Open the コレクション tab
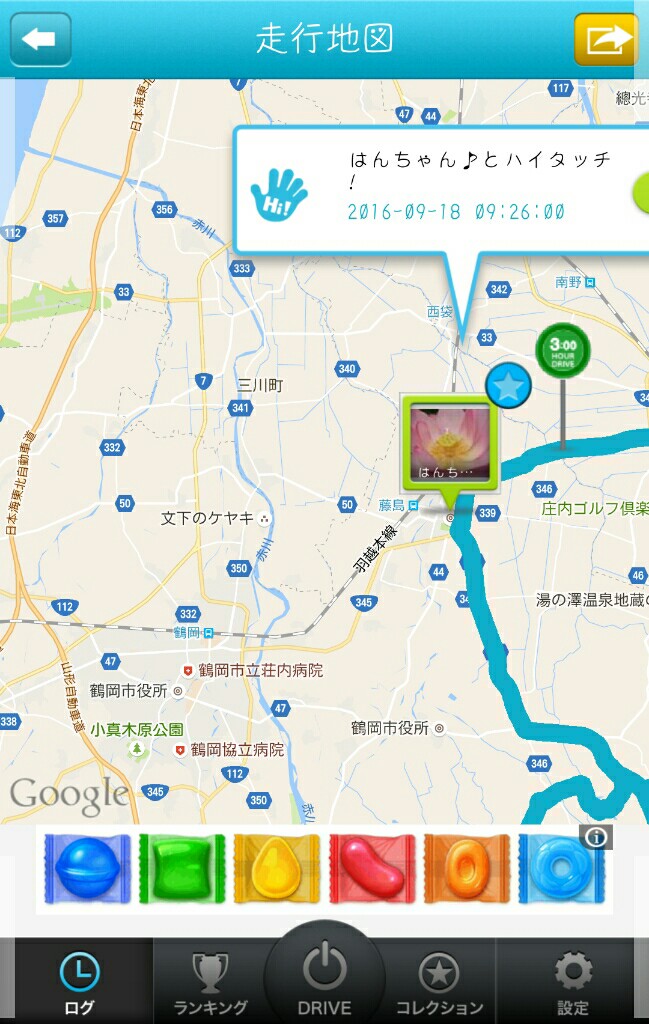Screen dimensions: 649x1024 tap(439, 982)
